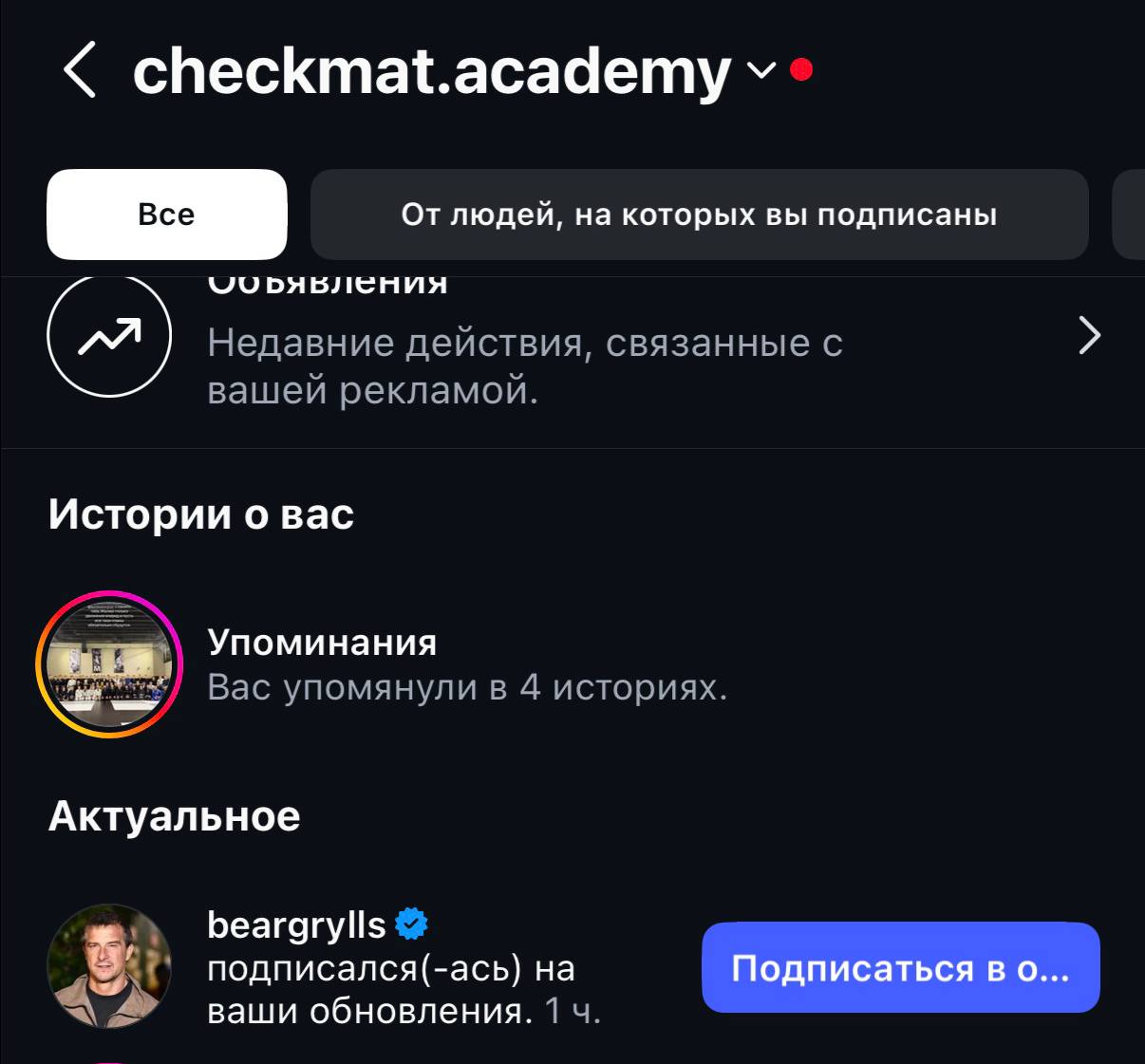Go back using the arrow icon

click(x=81, y=70)
